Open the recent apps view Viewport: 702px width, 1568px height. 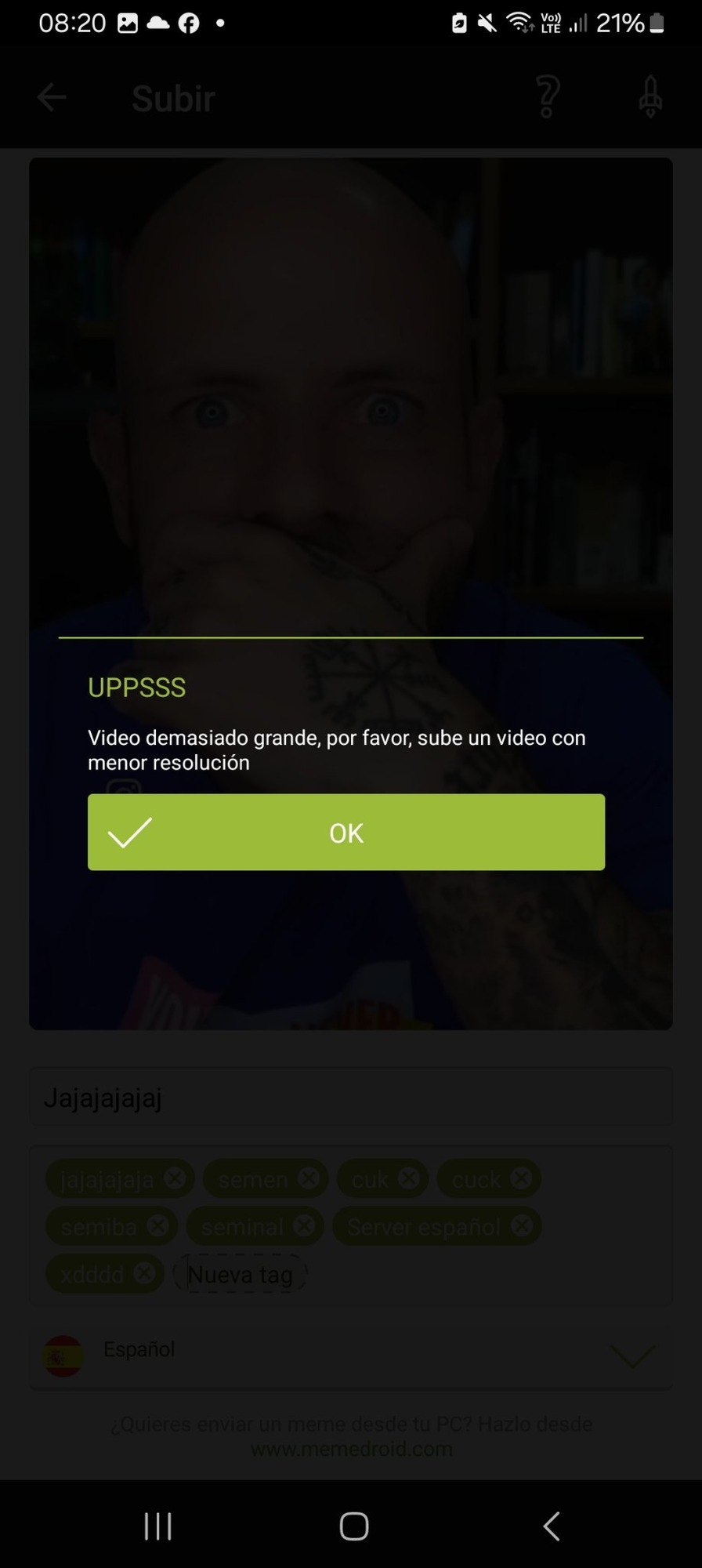pyautogui.click(x=157, y=1526)
